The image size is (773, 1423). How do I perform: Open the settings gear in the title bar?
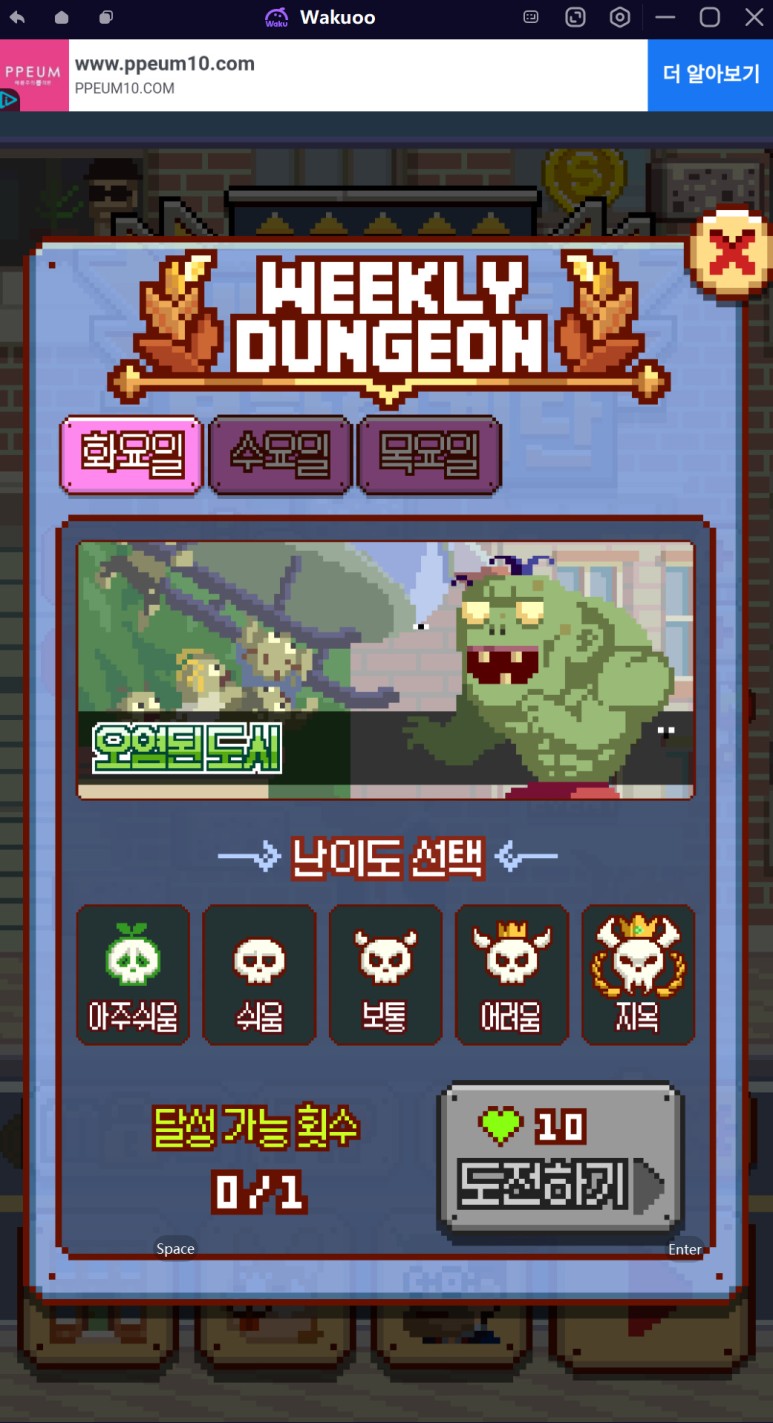(619, 17)
